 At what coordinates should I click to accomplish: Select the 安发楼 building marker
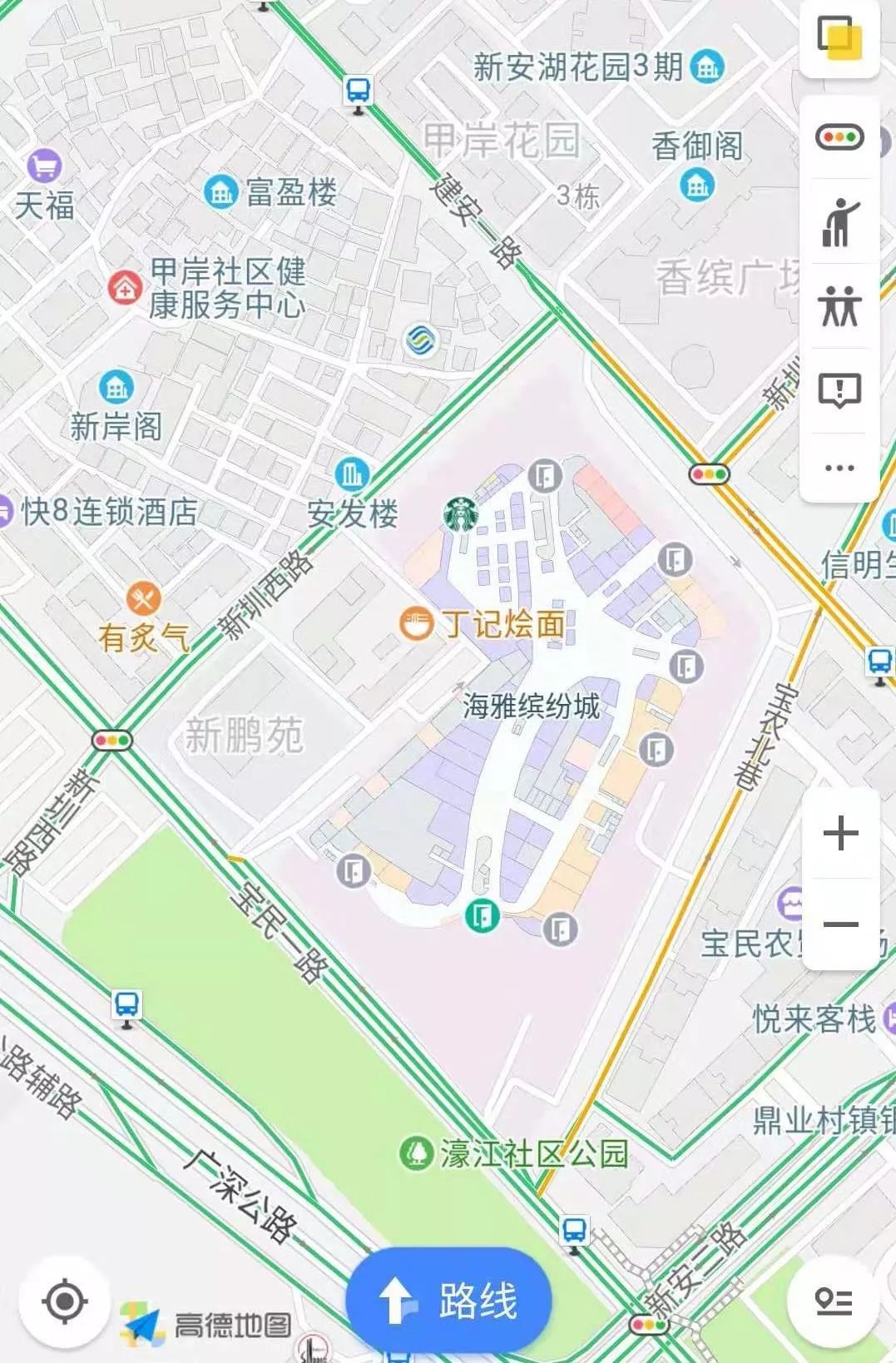tap(352, 474)
